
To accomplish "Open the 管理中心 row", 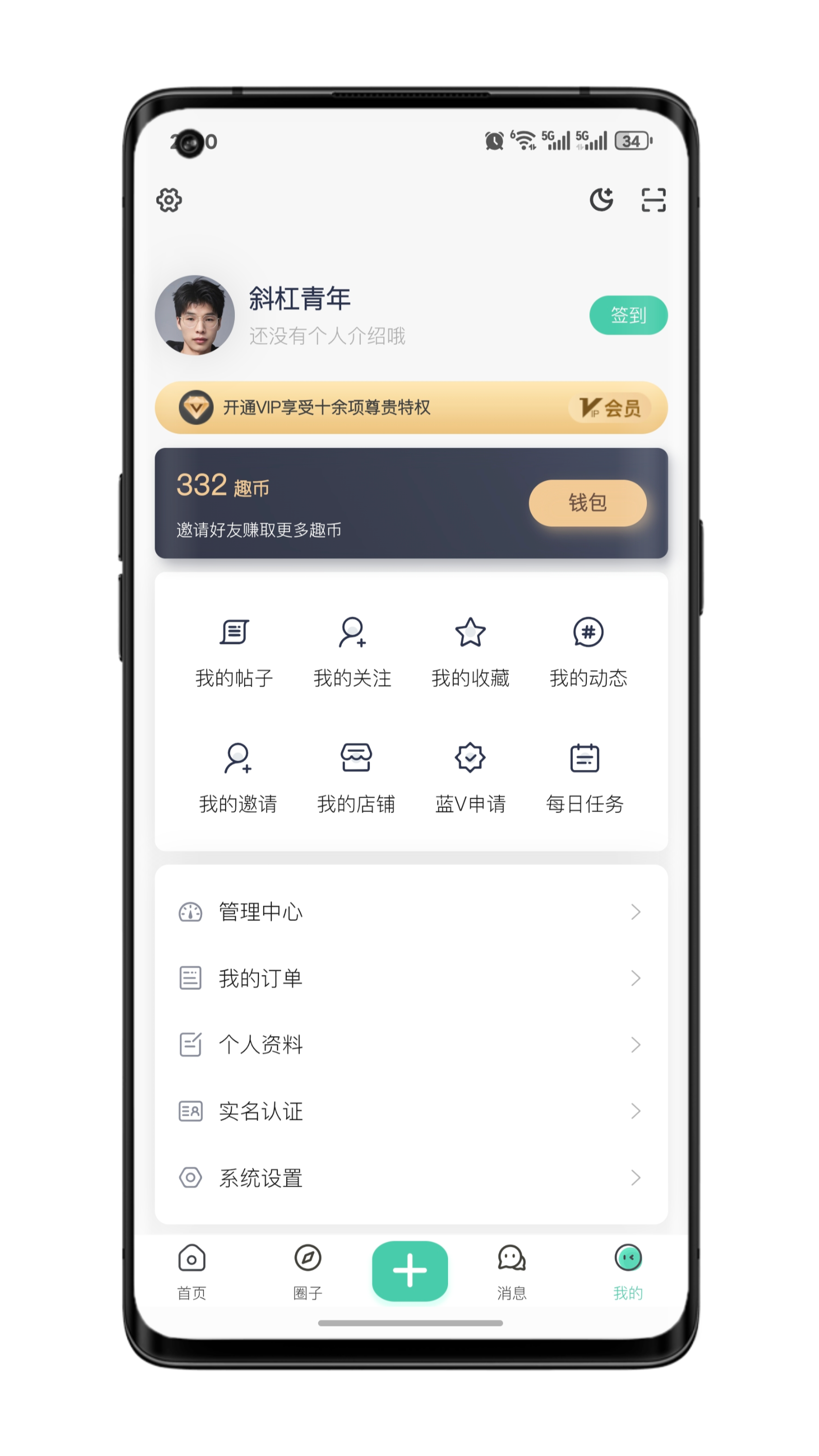I will point(411,912).
